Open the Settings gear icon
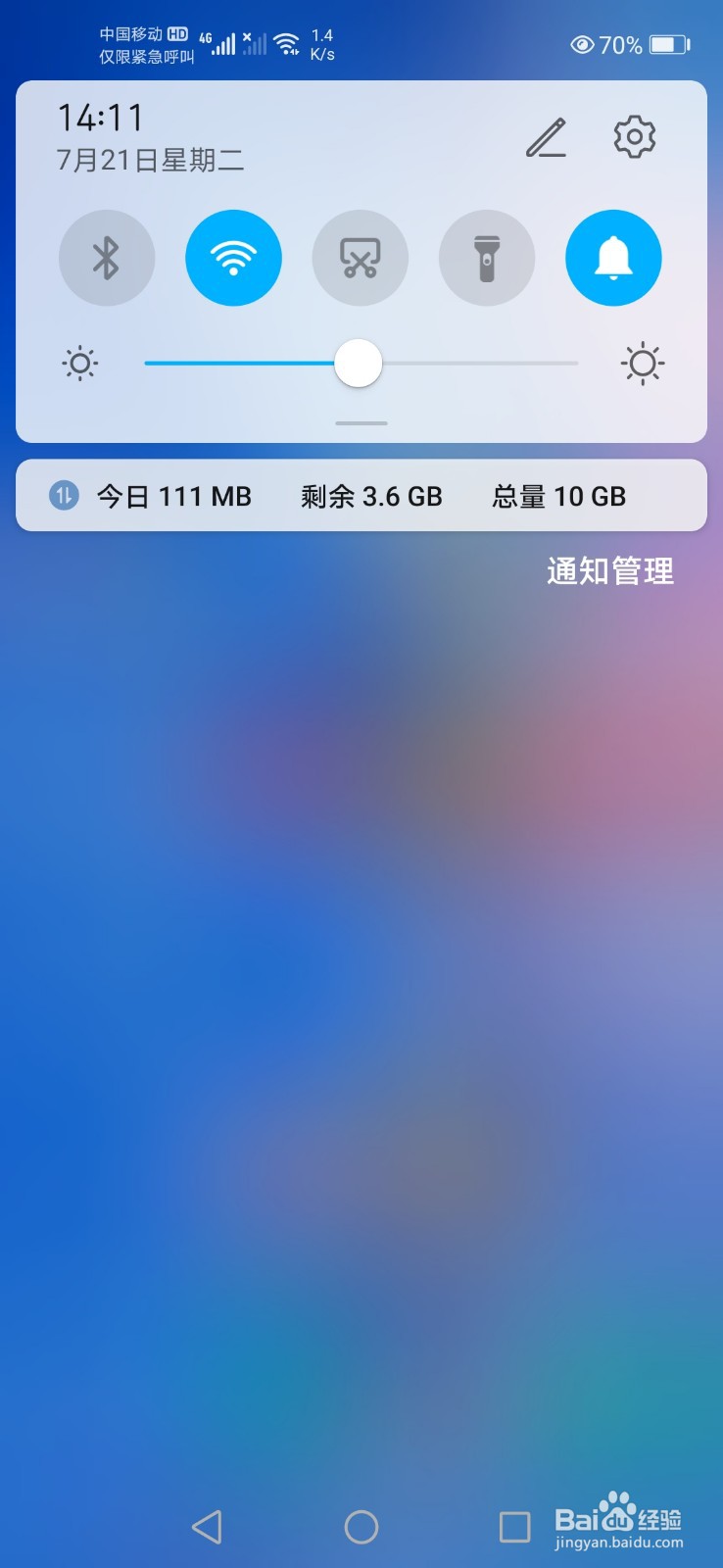 [x=633, y=137]
